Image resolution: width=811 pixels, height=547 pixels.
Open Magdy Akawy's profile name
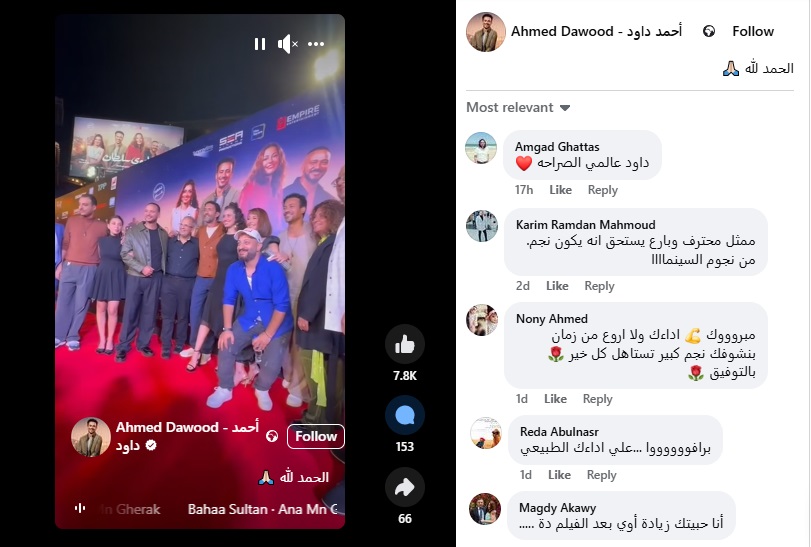557,508
